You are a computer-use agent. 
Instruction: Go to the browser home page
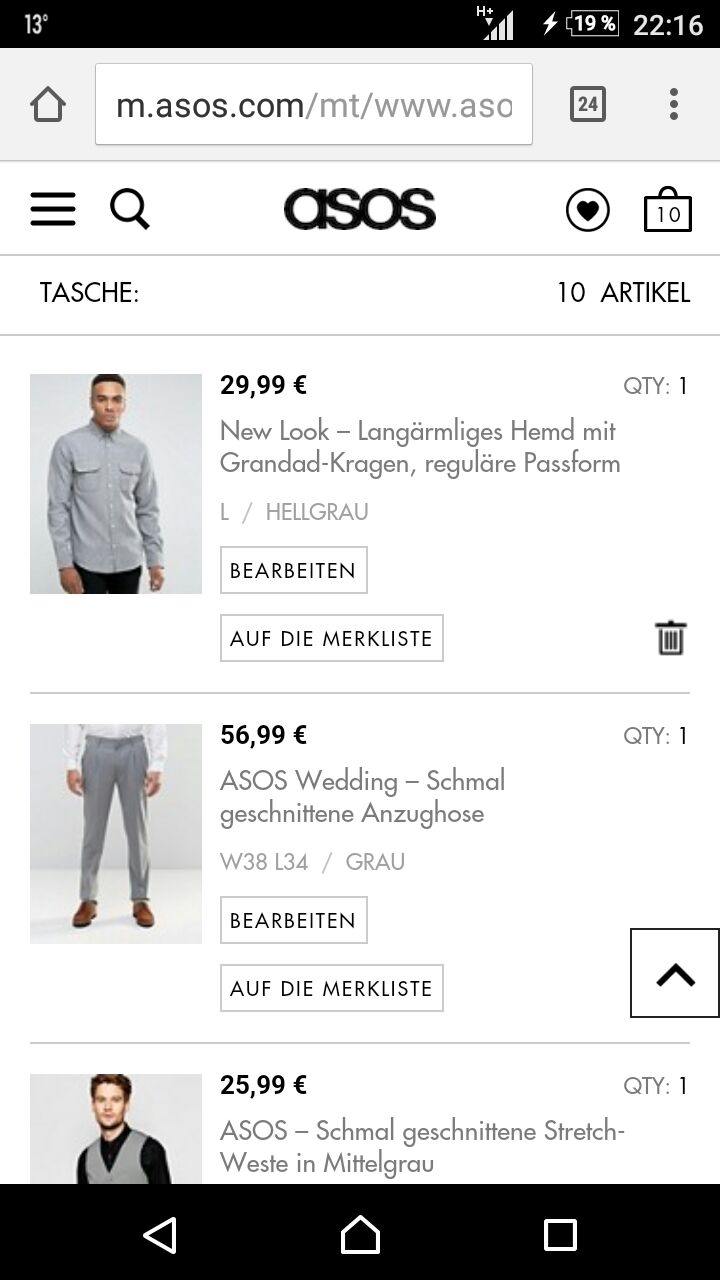pos(48,104)
